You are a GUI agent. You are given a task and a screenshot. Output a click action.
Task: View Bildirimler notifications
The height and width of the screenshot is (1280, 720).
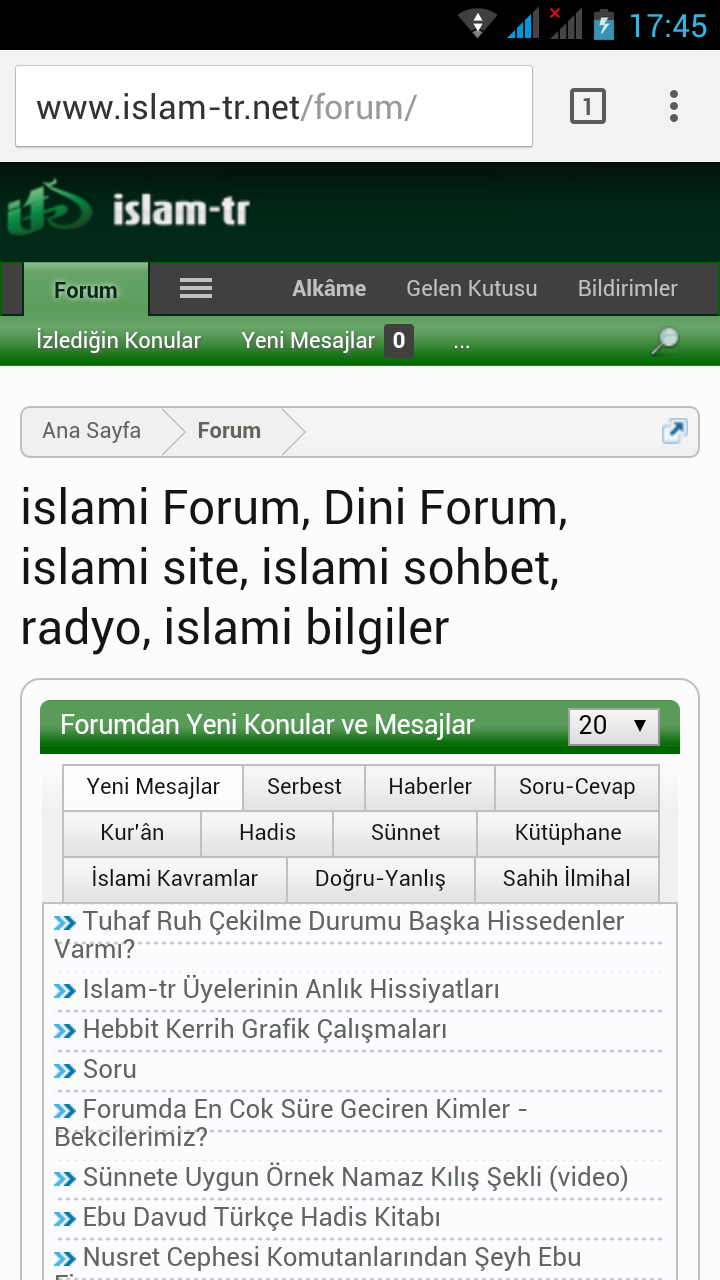click(627, 289)
